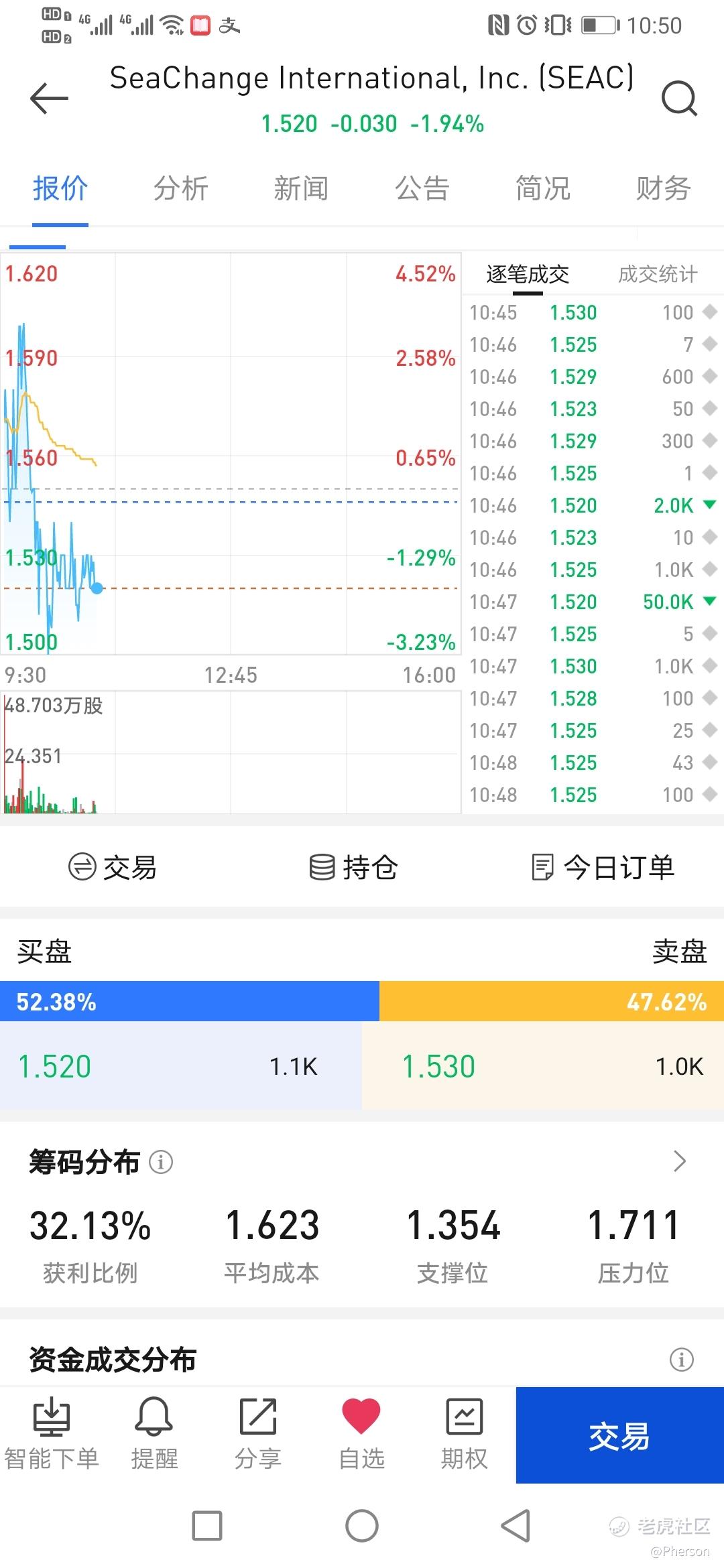Switch to 成交统计 view
Screen dimensions: 724x1568
658,274
